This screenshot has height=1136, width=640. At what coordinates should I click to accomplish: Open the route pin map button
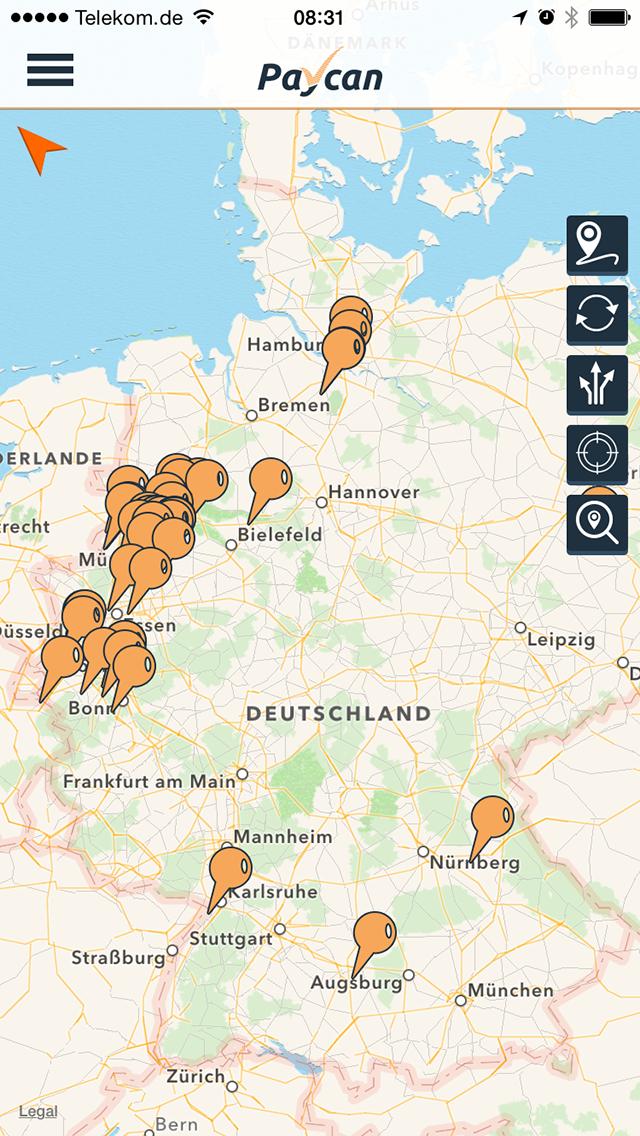[597, 245]
